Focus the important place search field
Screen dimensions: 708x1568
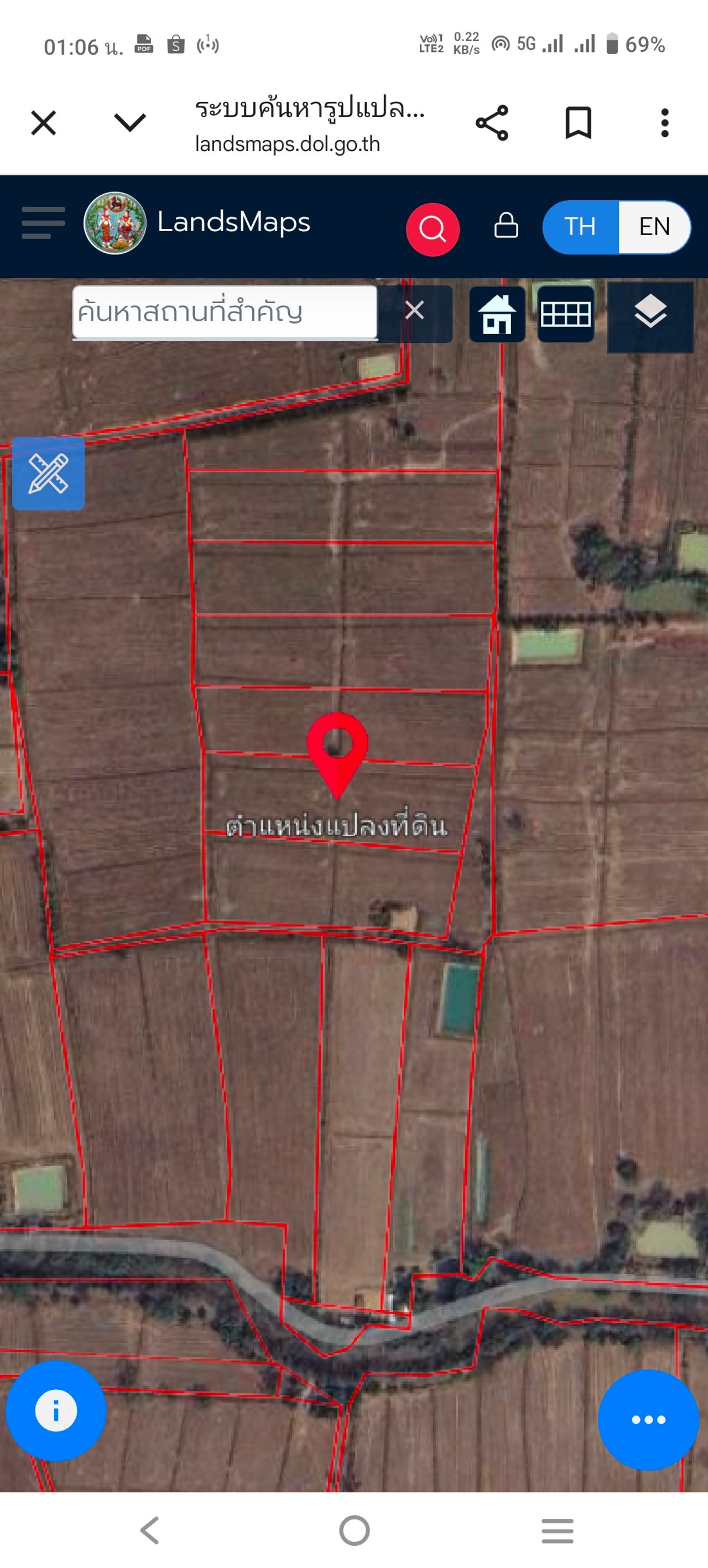tap(224, 311)
